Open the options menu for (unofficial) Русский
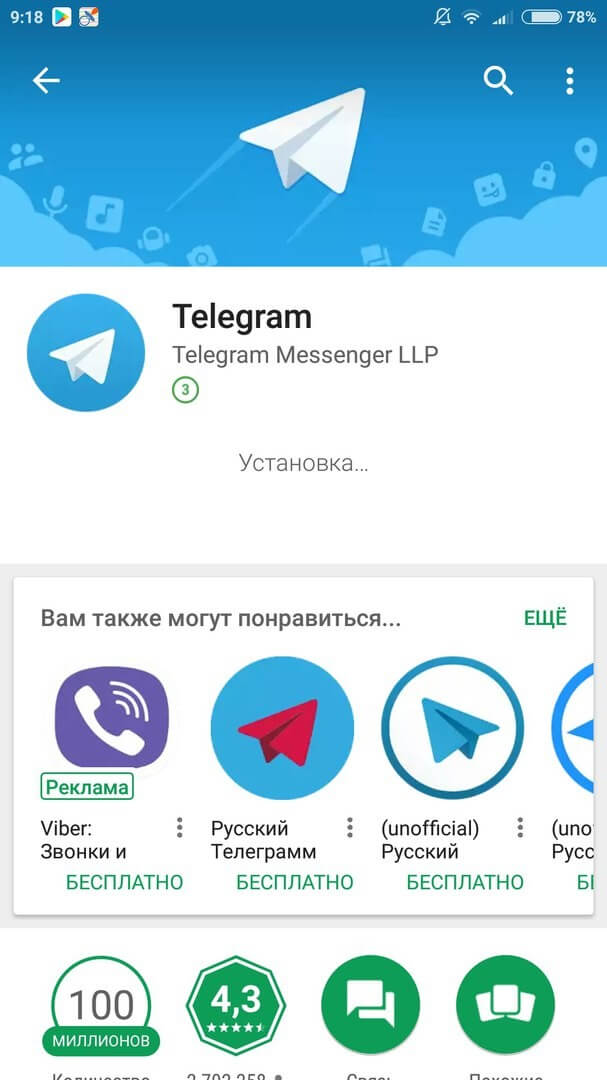The image size is (607, 1080). 520,827
